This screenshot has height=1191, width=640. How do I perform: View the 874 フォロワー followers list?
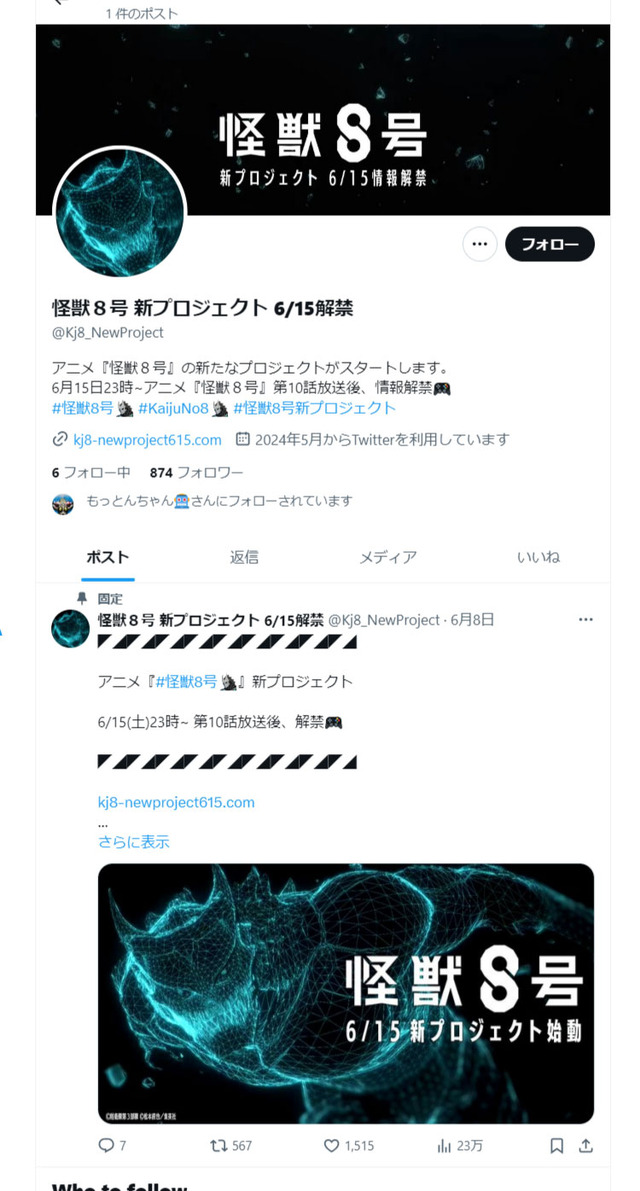196,472
